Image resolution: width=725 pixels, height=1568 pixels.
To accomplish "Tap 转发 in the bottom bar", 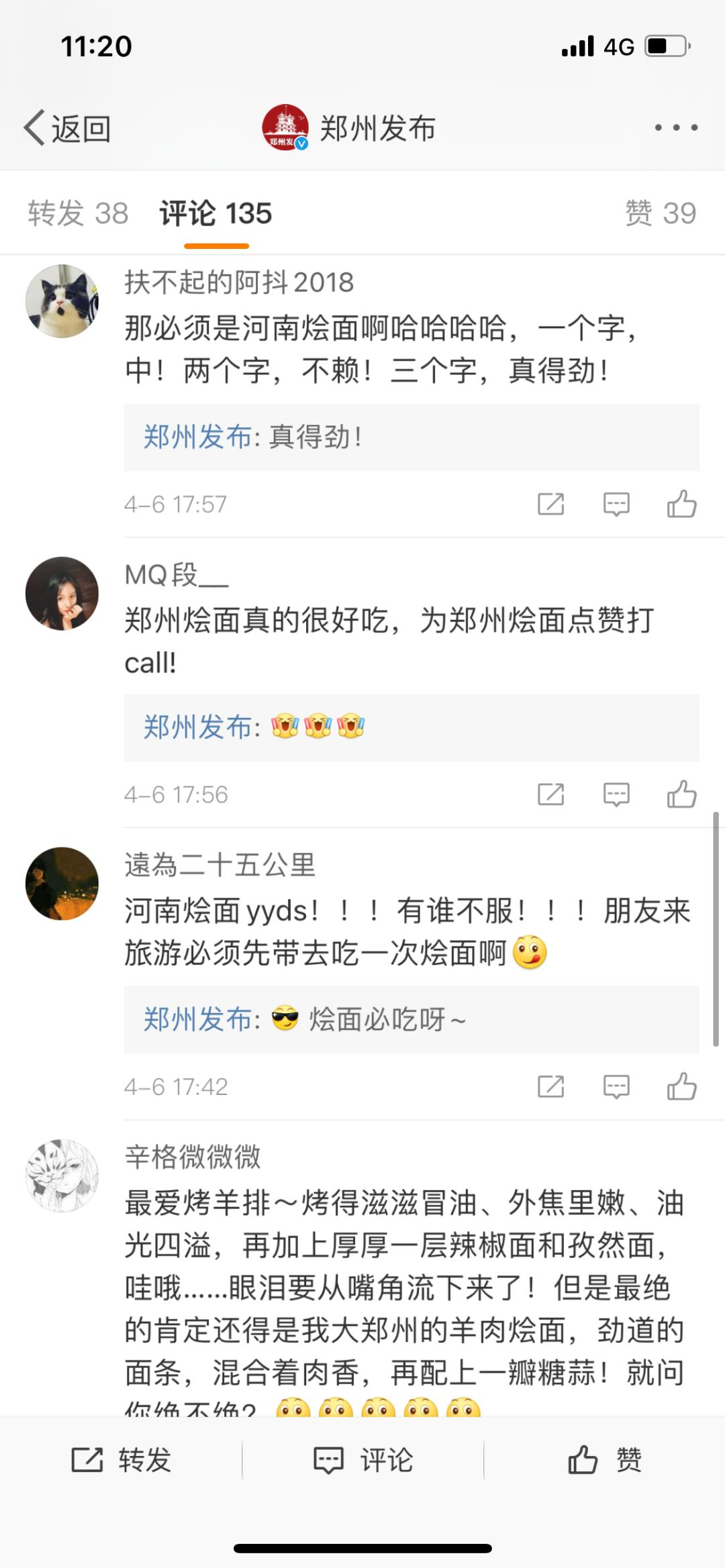I will 122,1460.
